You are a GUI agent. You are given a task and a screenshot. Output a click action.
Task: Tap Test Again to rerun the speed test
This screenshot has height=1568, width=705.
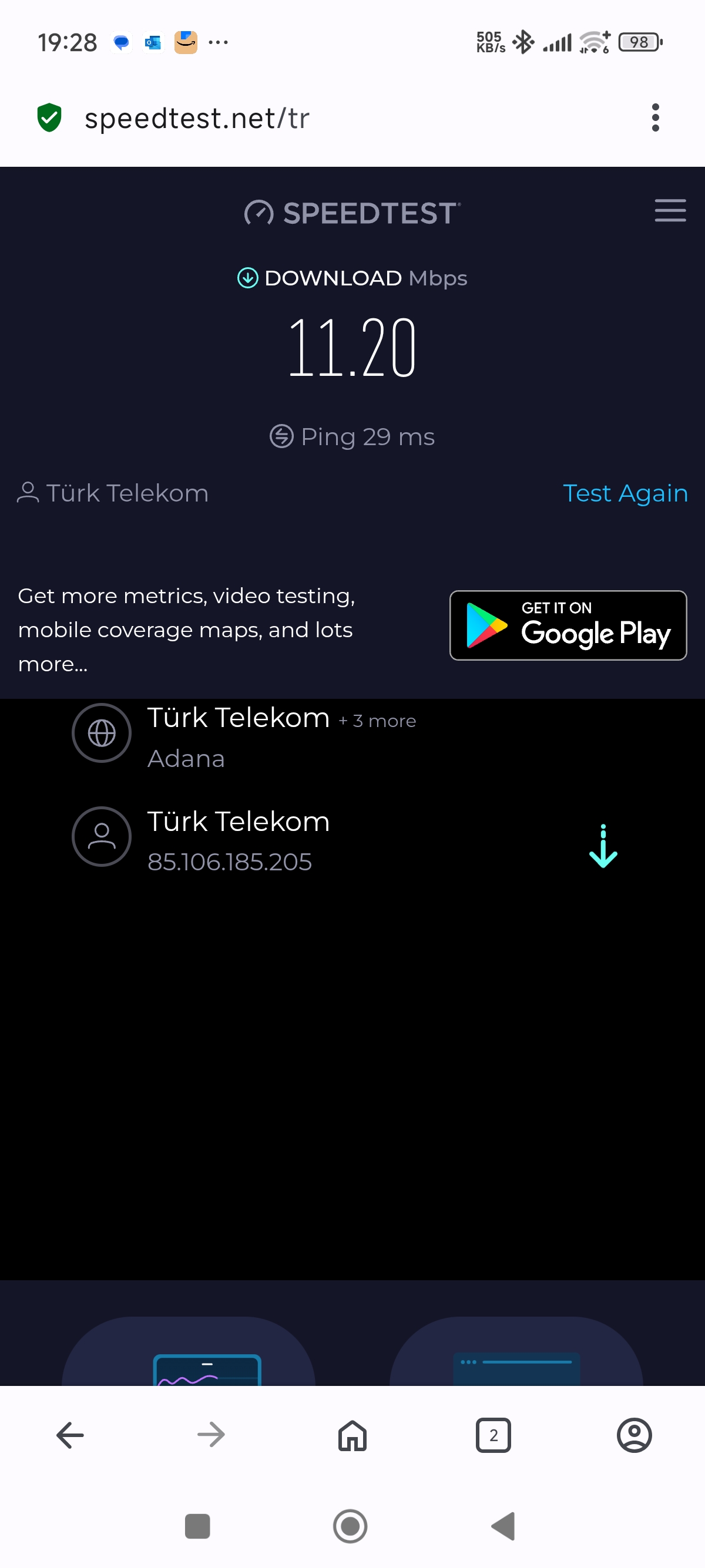pos(625,493)
